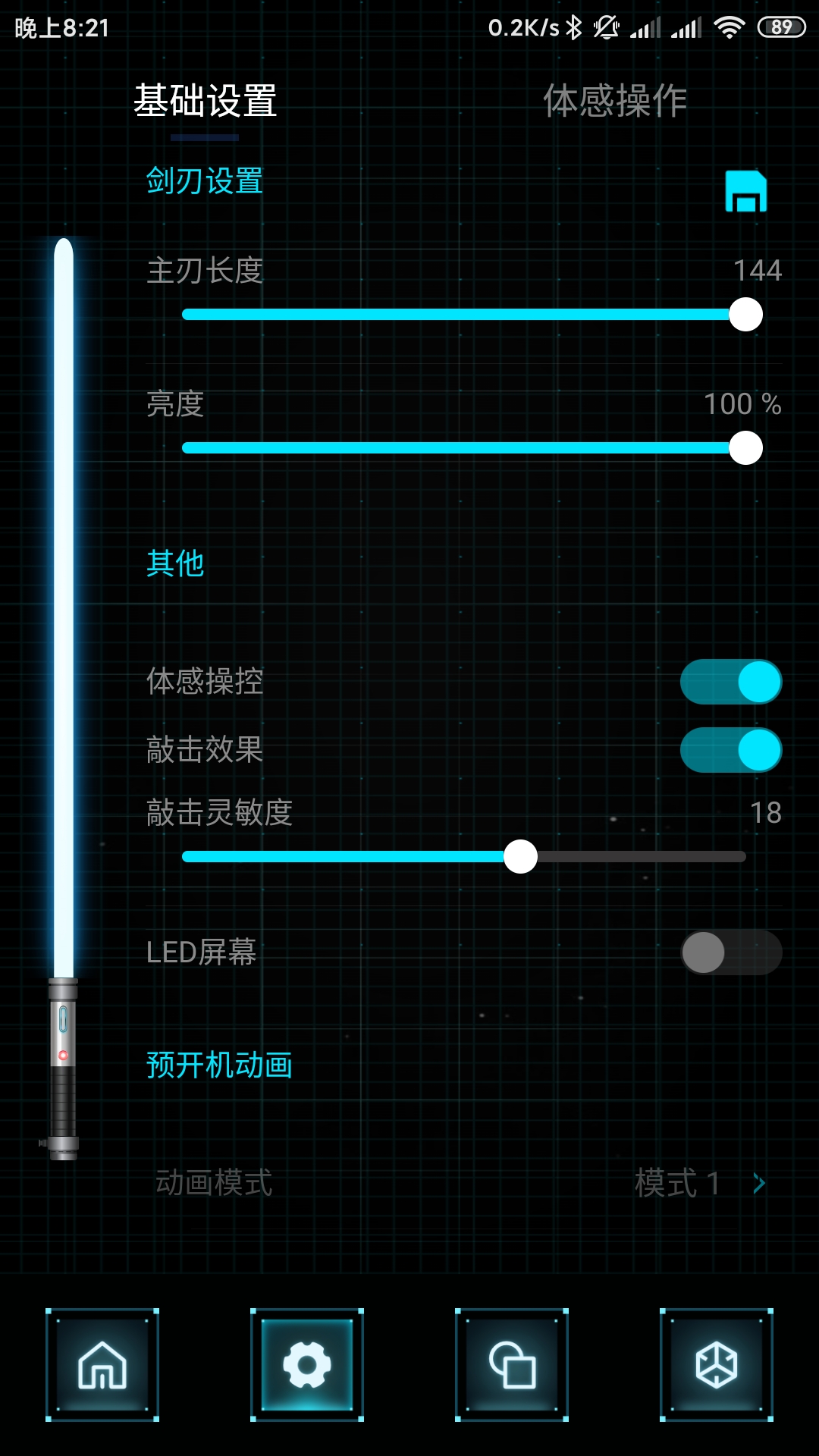Go to the home tab in bottom bar
This screenshot has height=1456, width=819.
tap(102, 1365)
